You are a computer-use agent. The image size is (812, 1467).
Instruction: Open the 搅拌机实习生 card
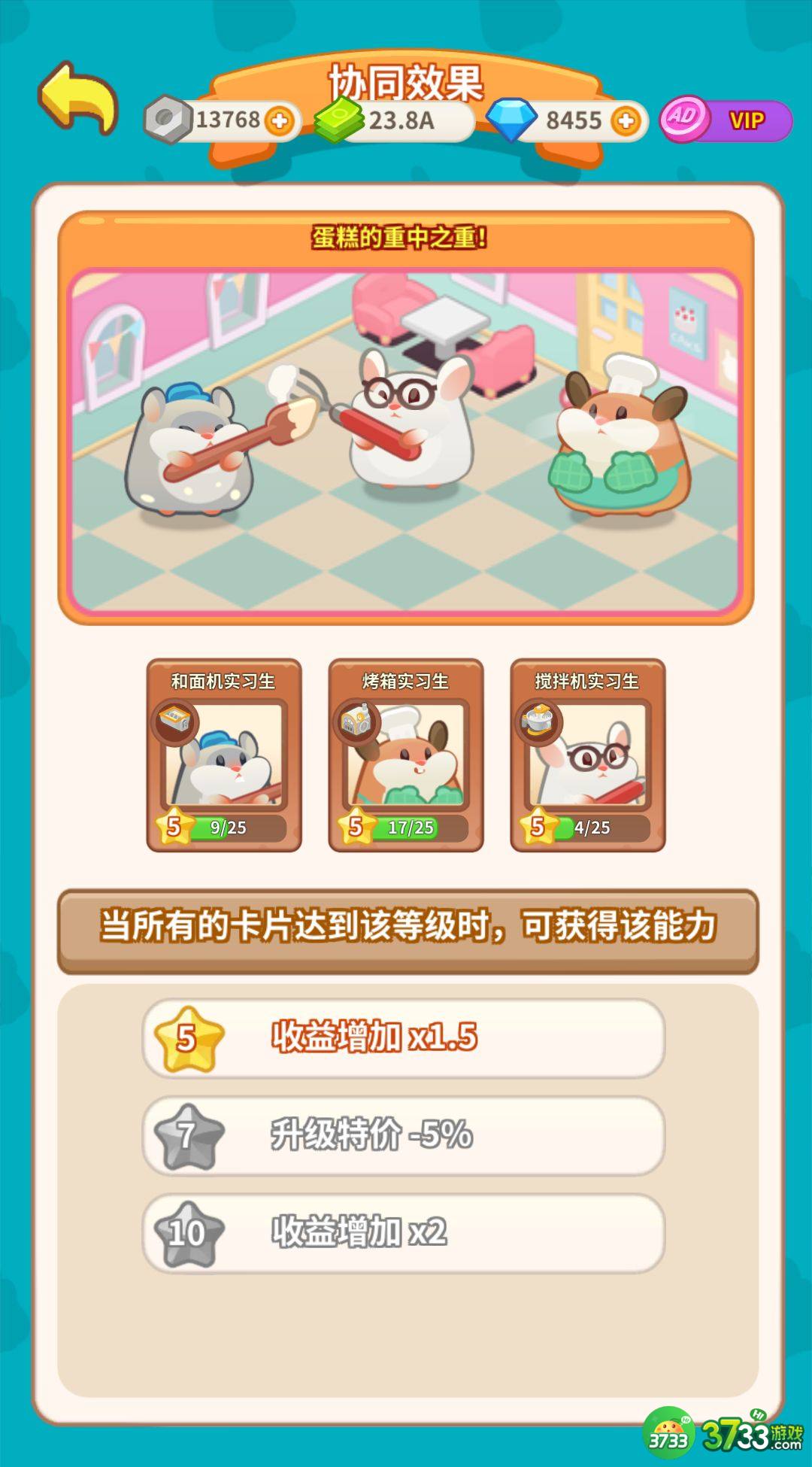pos(587,755)
